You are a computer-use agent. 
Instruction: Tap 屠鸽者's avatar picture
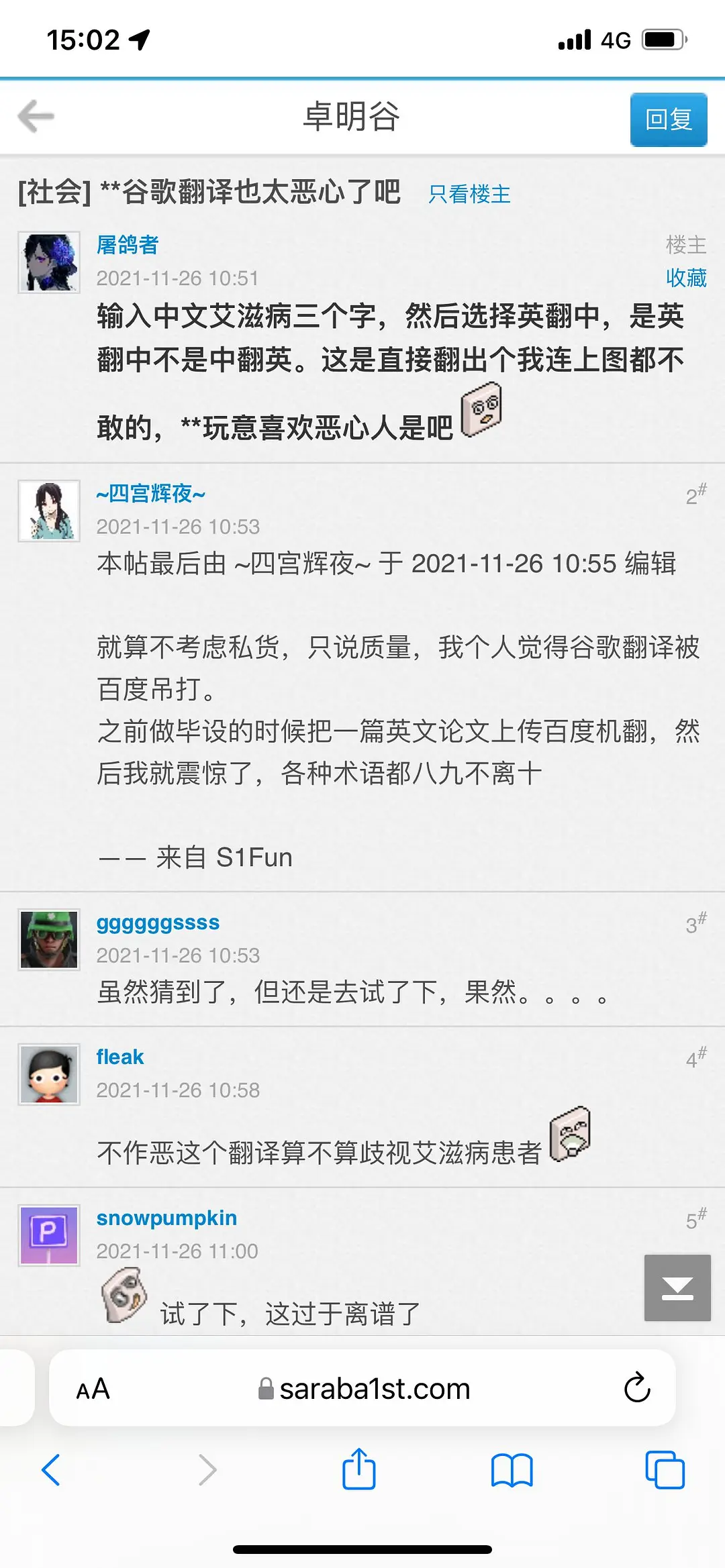[49, 262]
